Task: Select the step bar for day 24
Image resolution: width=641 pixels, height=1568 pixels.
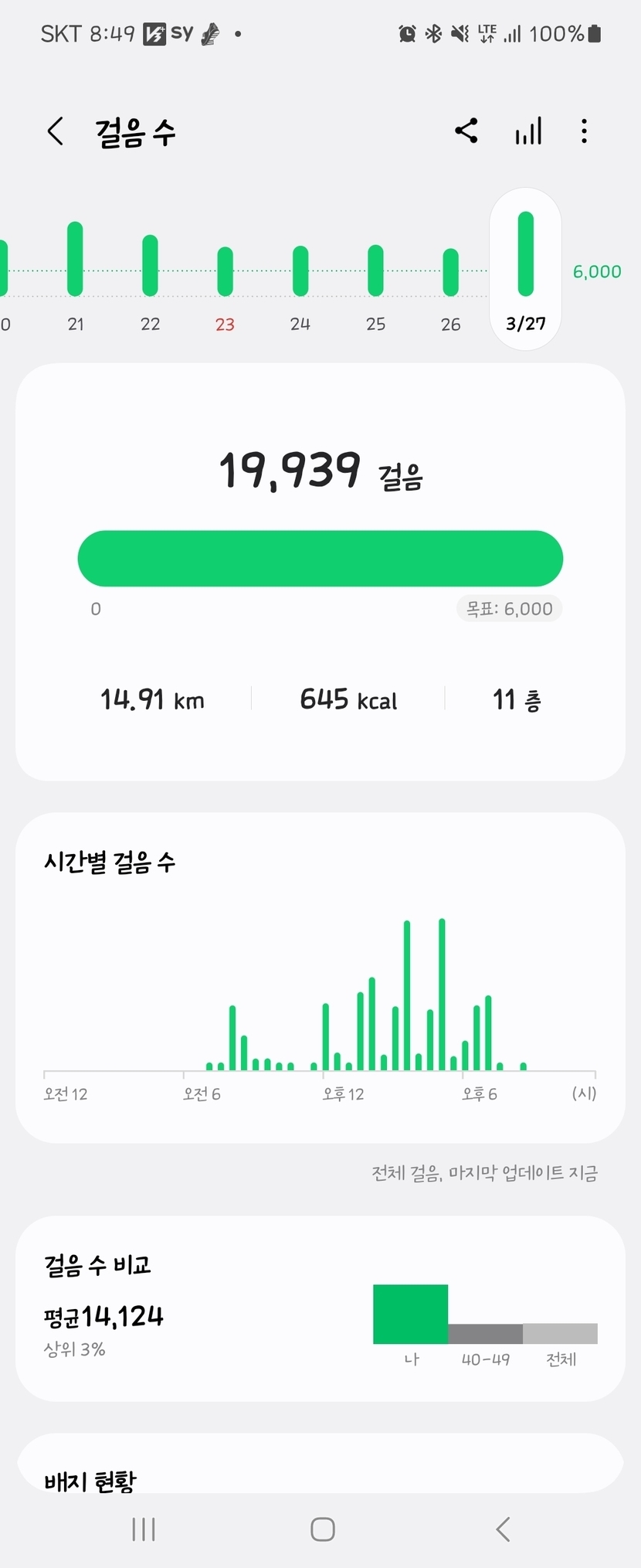Action: (x=300, y=271)
